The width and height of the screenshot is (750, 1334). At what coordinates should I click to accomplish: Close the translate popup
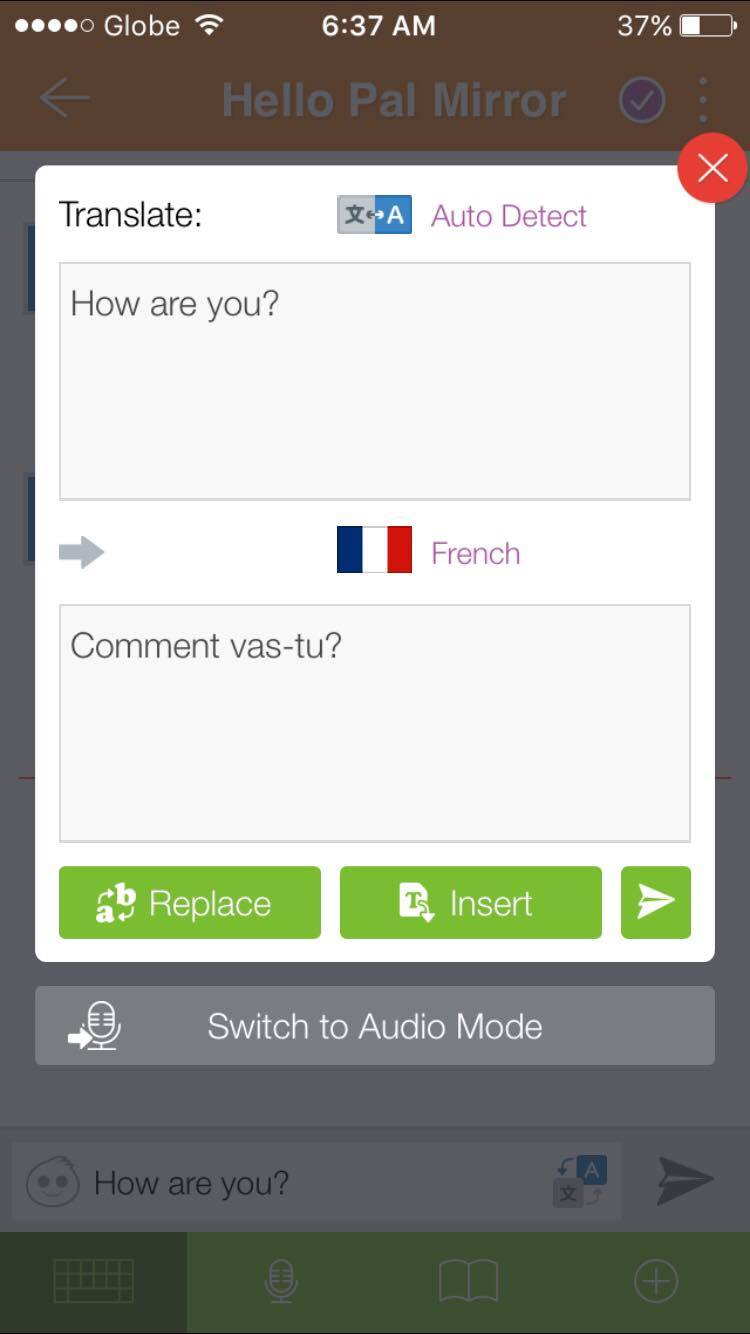pos(712,168)
